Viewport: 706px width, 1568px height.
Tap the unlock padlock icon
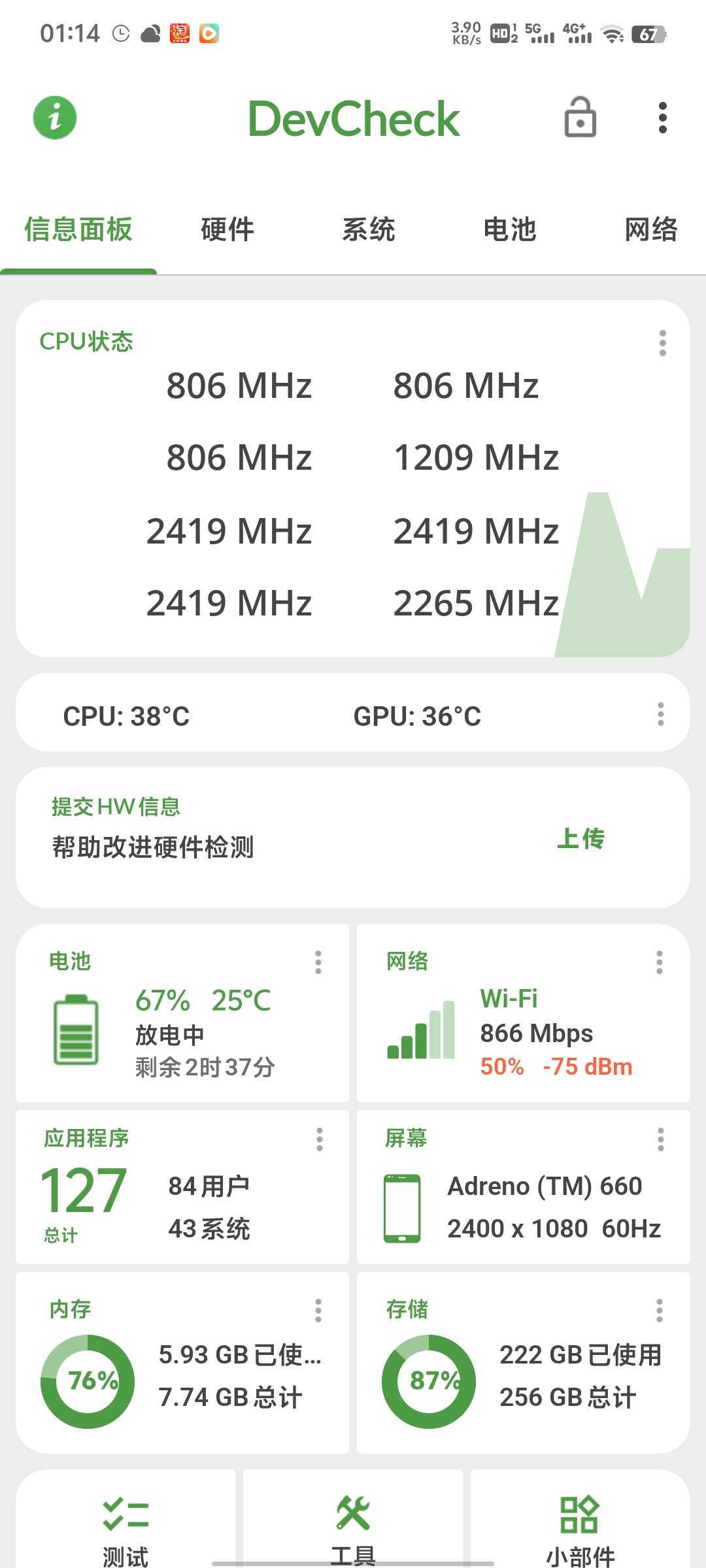580,118
